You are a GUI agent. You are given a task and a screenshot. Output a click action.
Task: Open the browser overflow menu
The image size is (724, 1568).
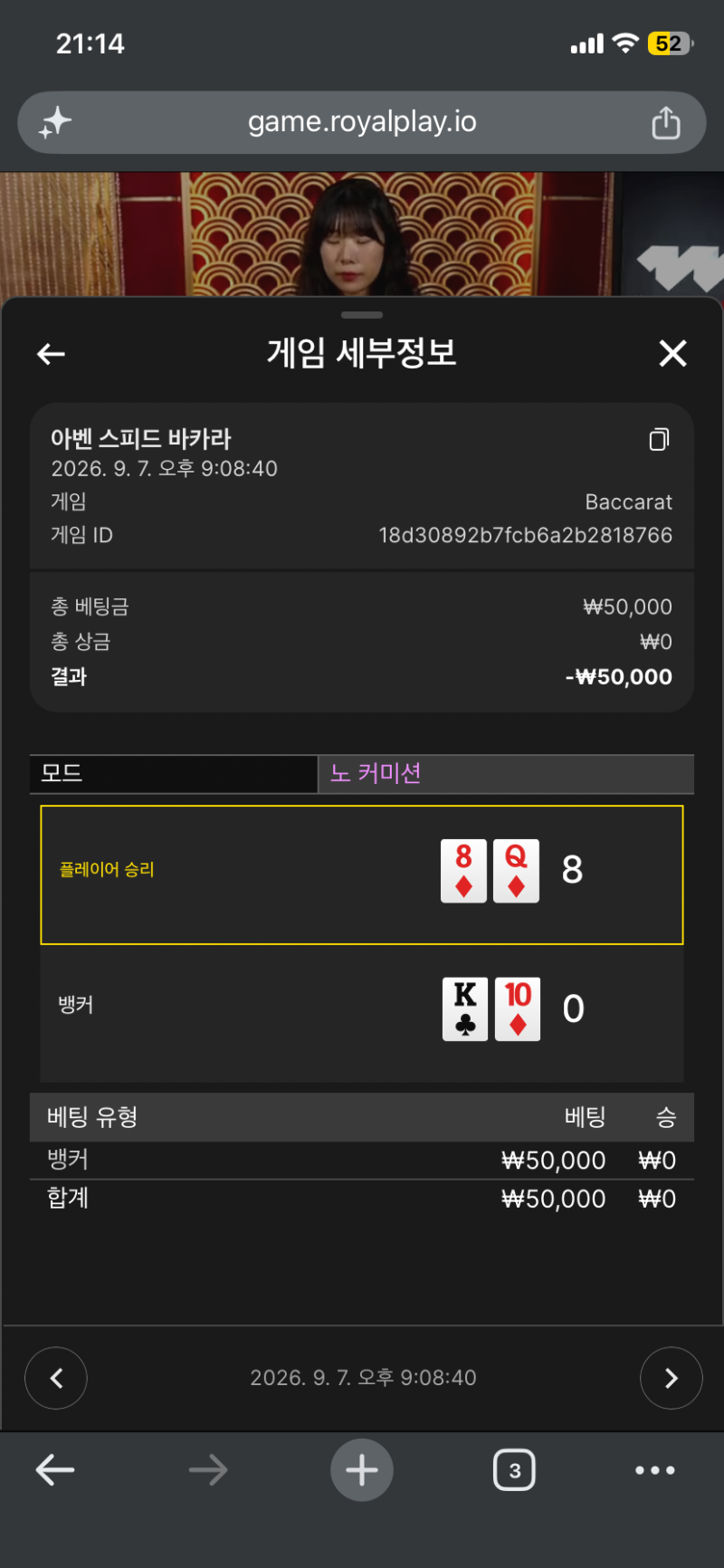655,1470
